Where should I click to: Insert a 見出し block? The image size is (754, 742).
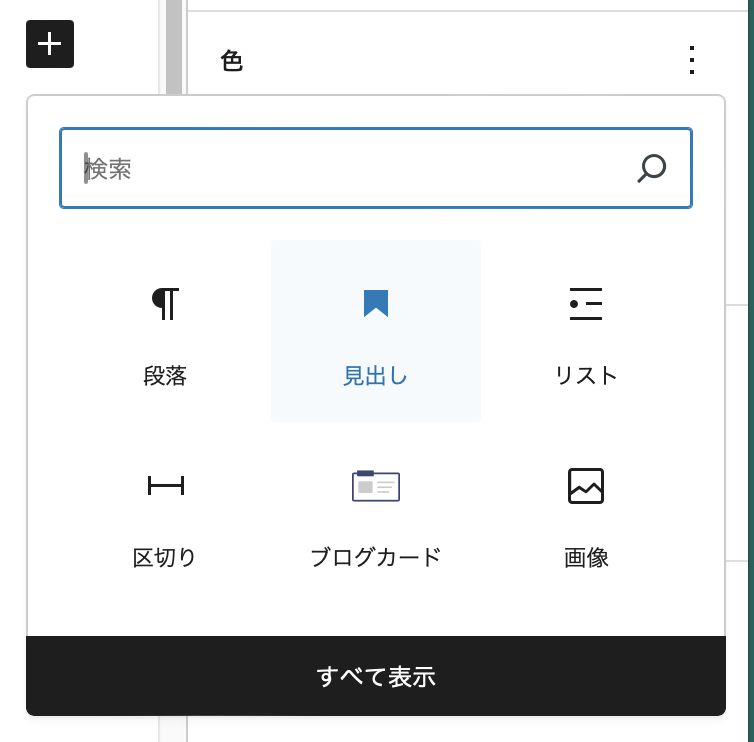click(x=376, y=331)
